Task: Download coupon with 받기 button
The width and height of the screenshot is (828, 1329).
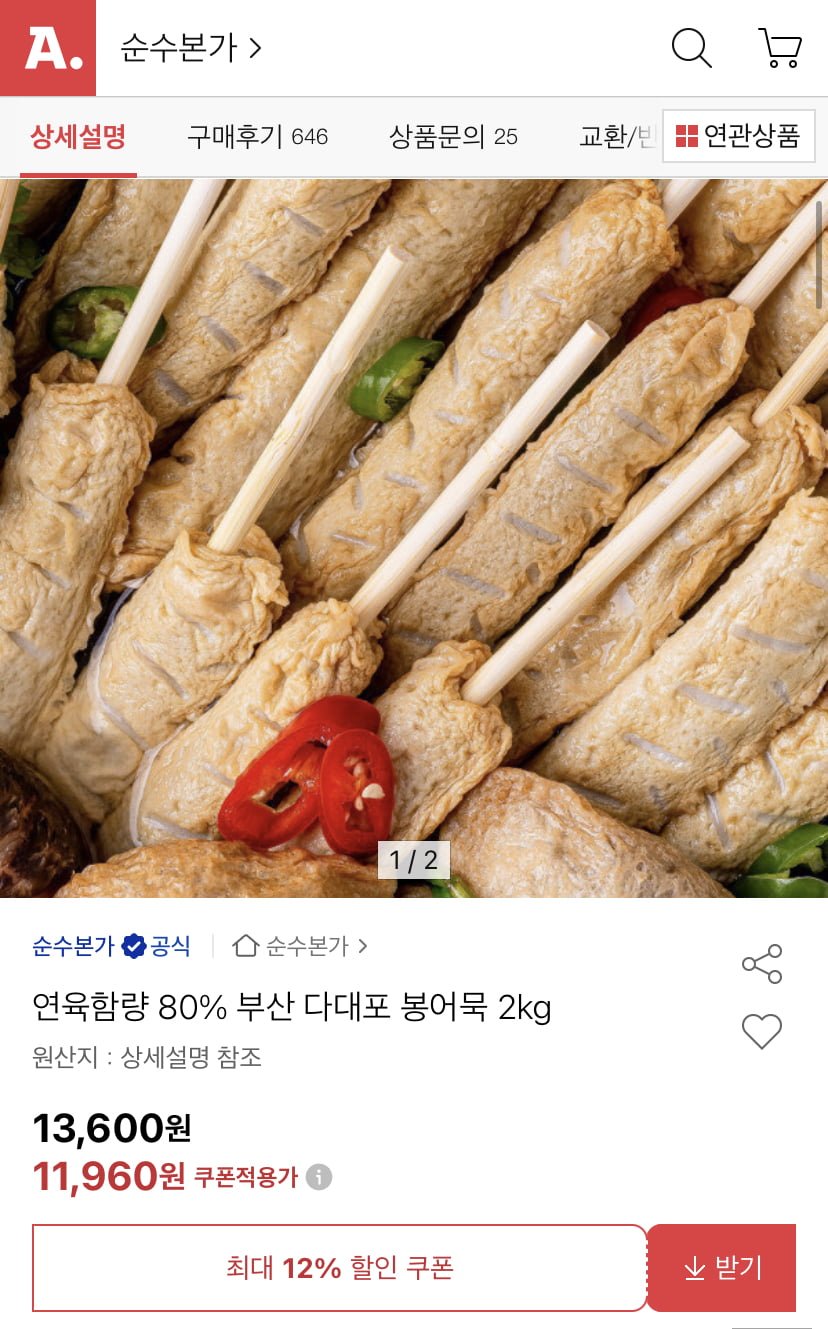Action: coord(722,1268)
